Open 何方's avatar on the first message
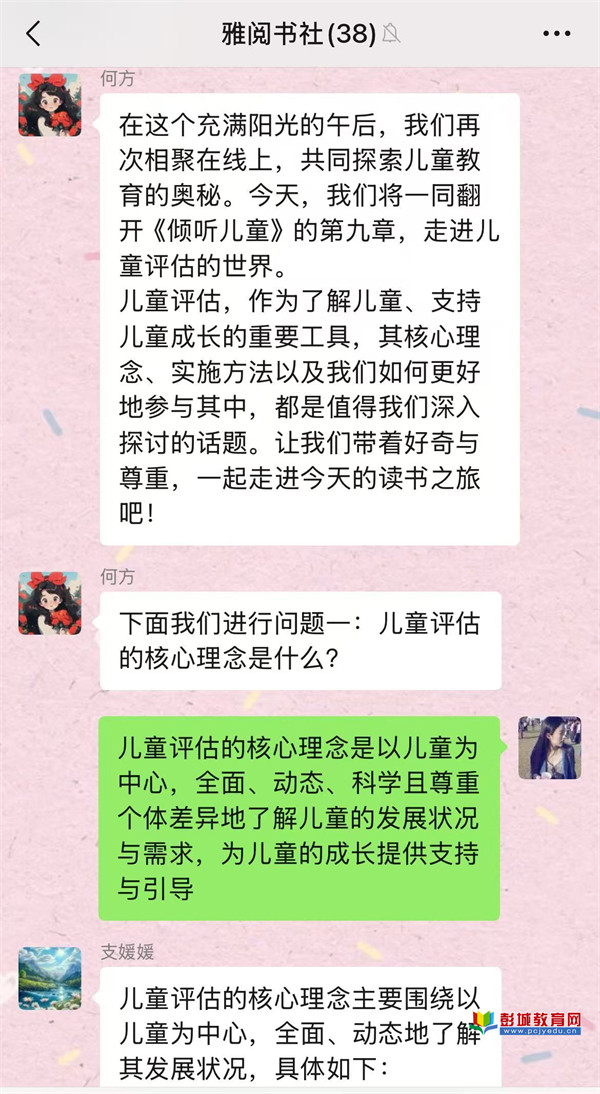The height and width of the screenshot is (1094, 600). [49, 104]
